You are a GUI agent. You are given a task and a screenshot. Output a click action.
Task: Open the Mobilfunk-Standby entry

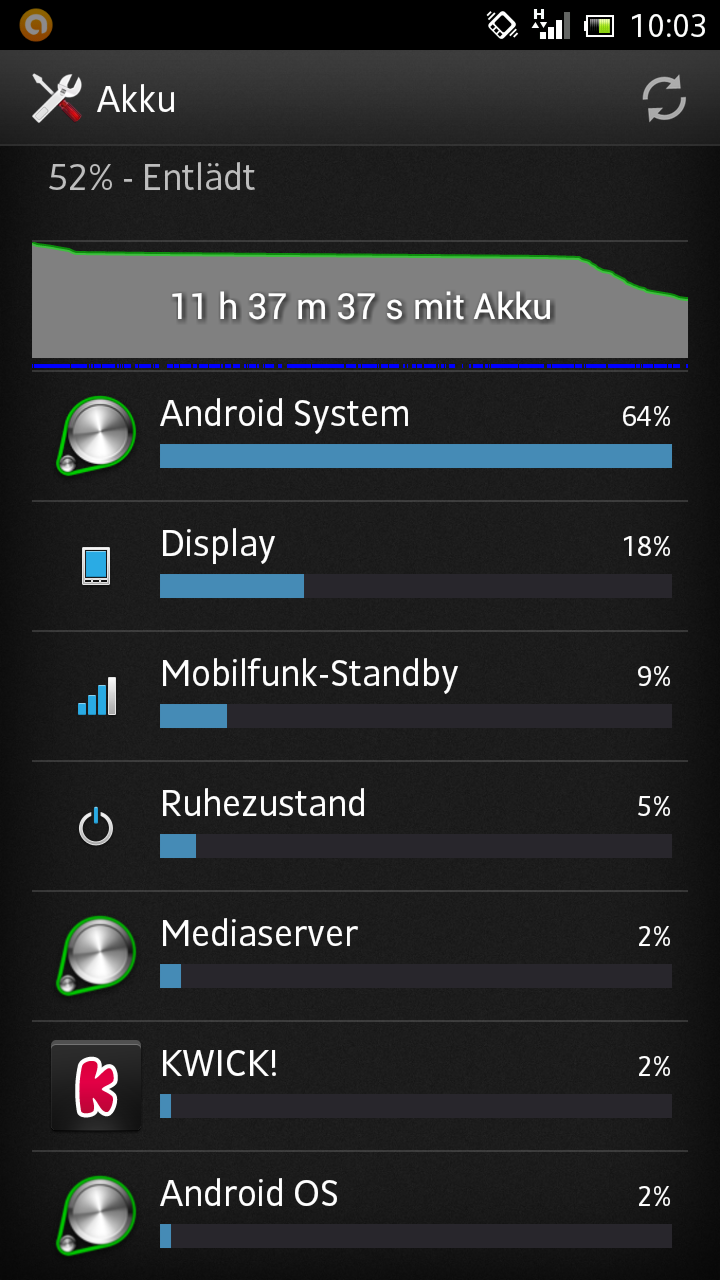360,696
